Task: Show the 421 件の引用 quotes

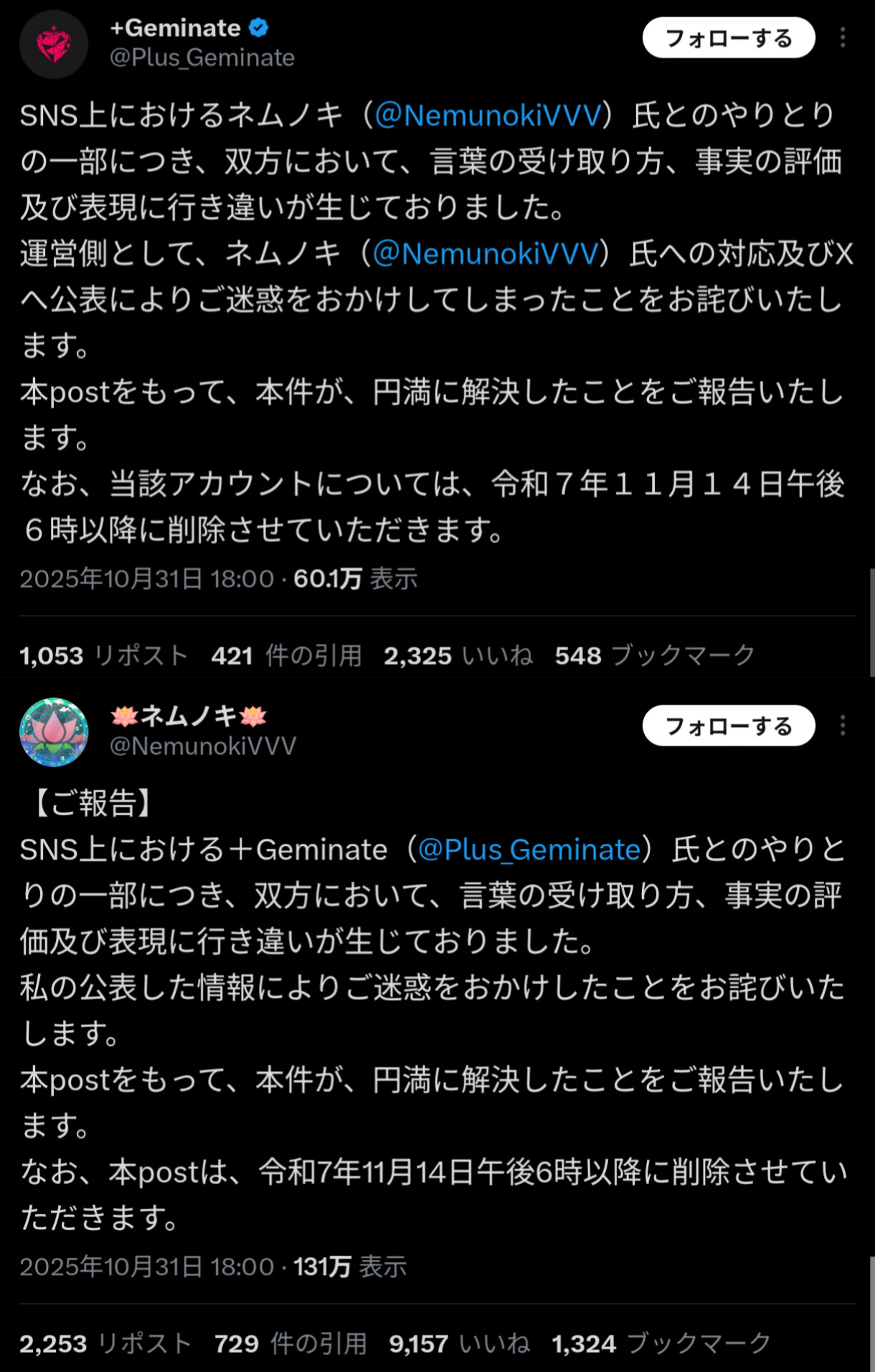Action: [286, 655]
